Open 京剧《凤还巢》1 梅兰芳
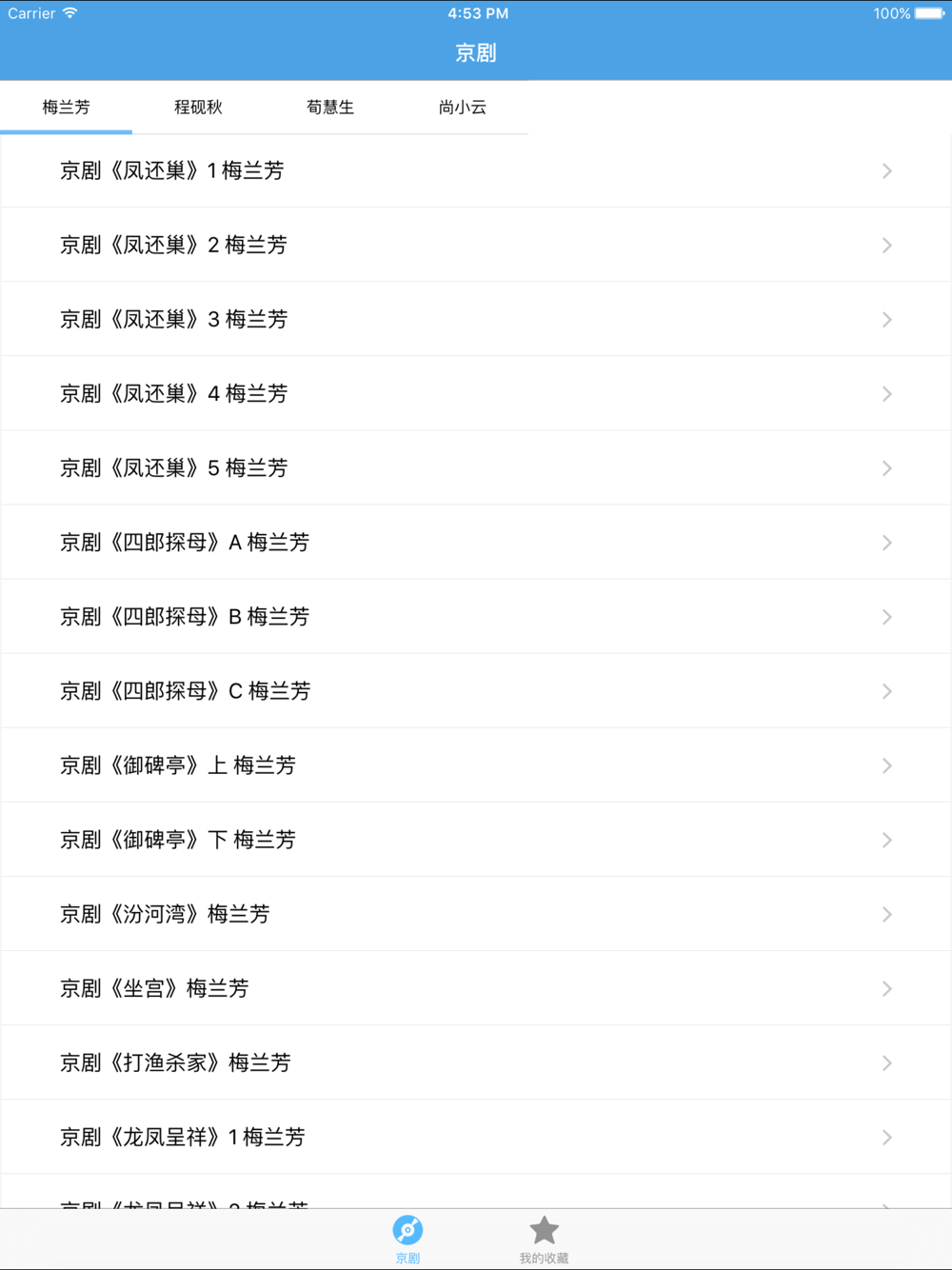This screenshot has height=1270, width=952. tap(476, 171)
